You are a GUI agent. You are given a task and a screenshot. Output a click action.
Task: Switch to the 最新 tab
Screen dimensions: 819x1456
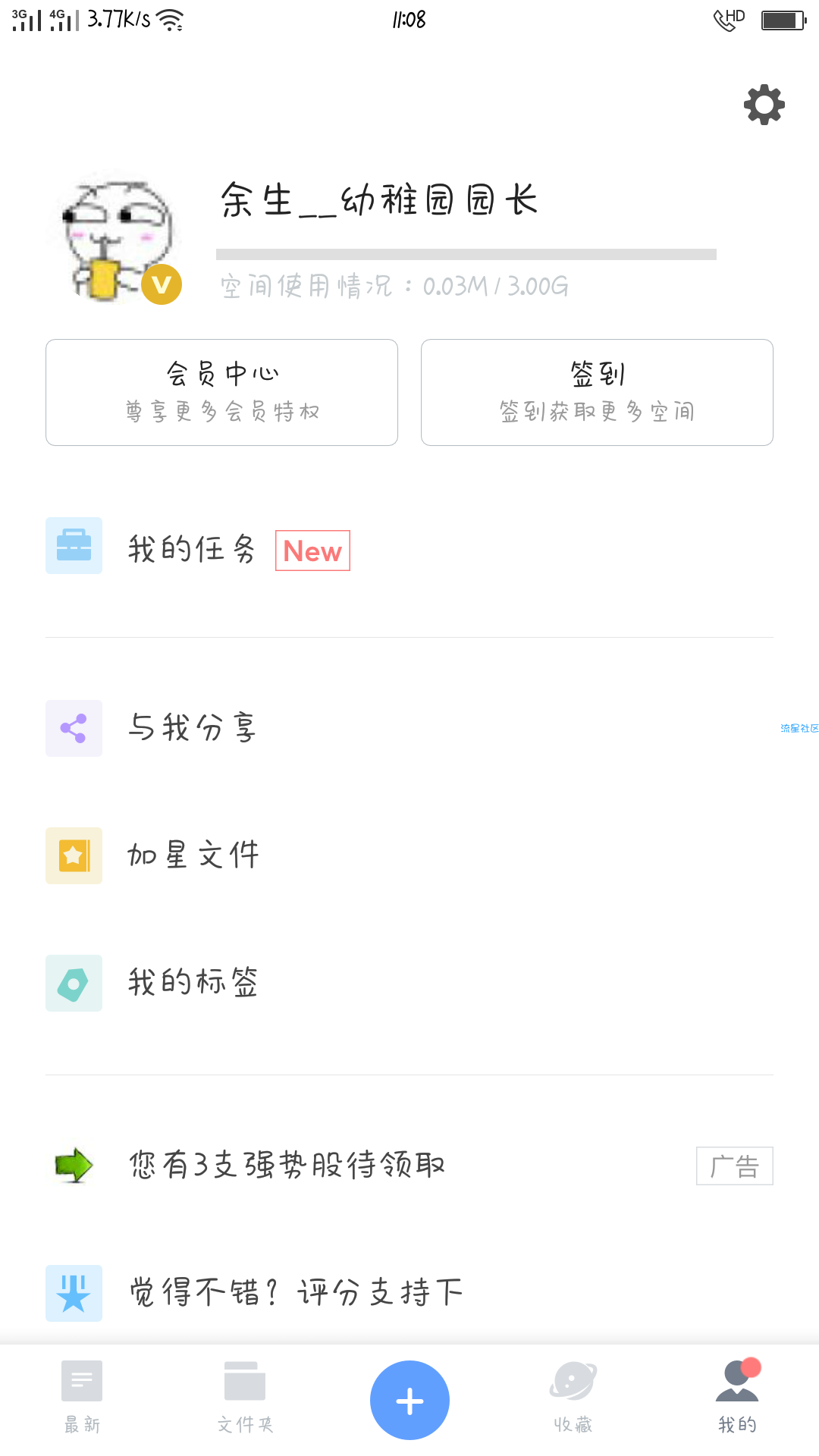(x=82, y=1397)
